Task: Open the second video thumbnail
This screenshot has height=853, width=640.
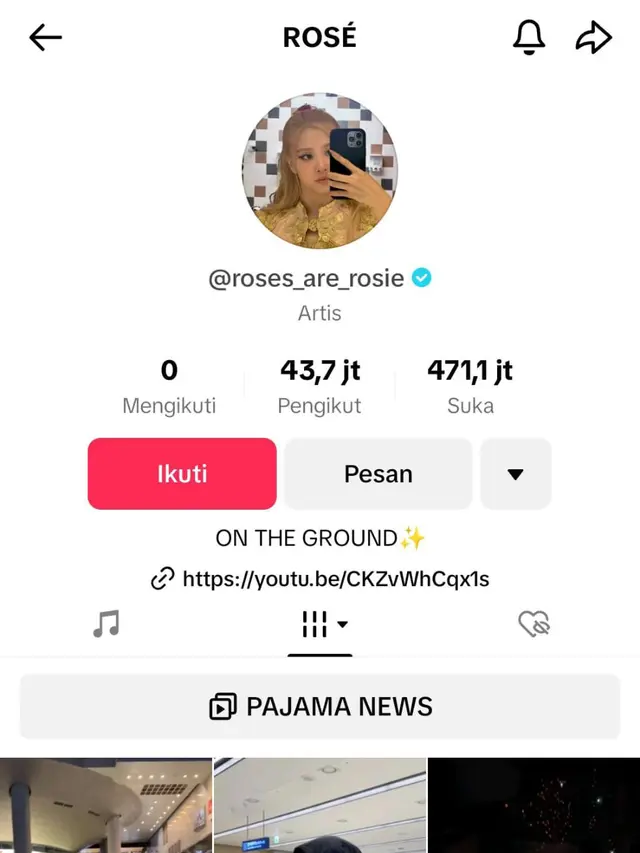Action: (x=320, y=805)
